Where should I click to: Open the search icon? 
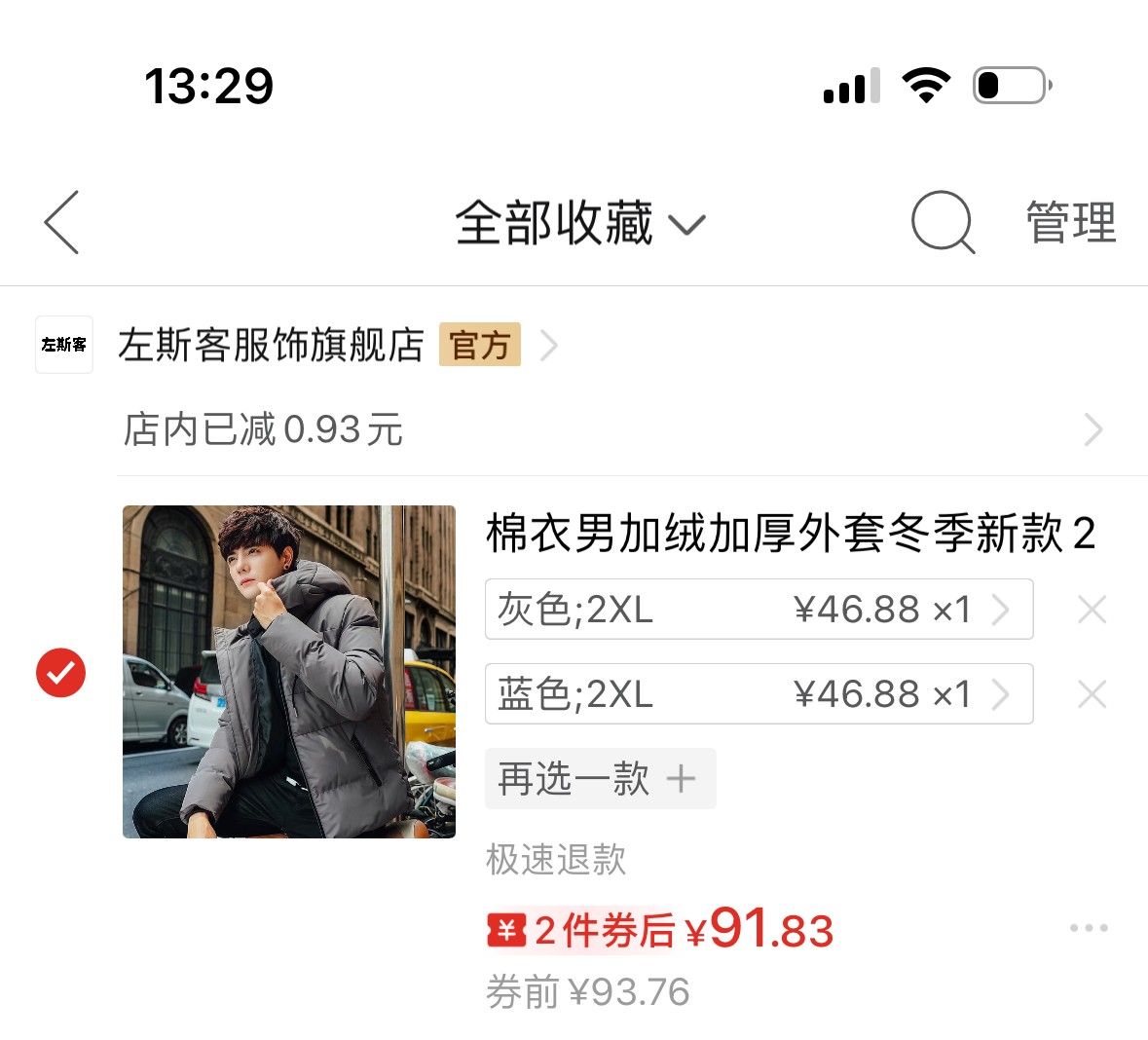(942, 222)
